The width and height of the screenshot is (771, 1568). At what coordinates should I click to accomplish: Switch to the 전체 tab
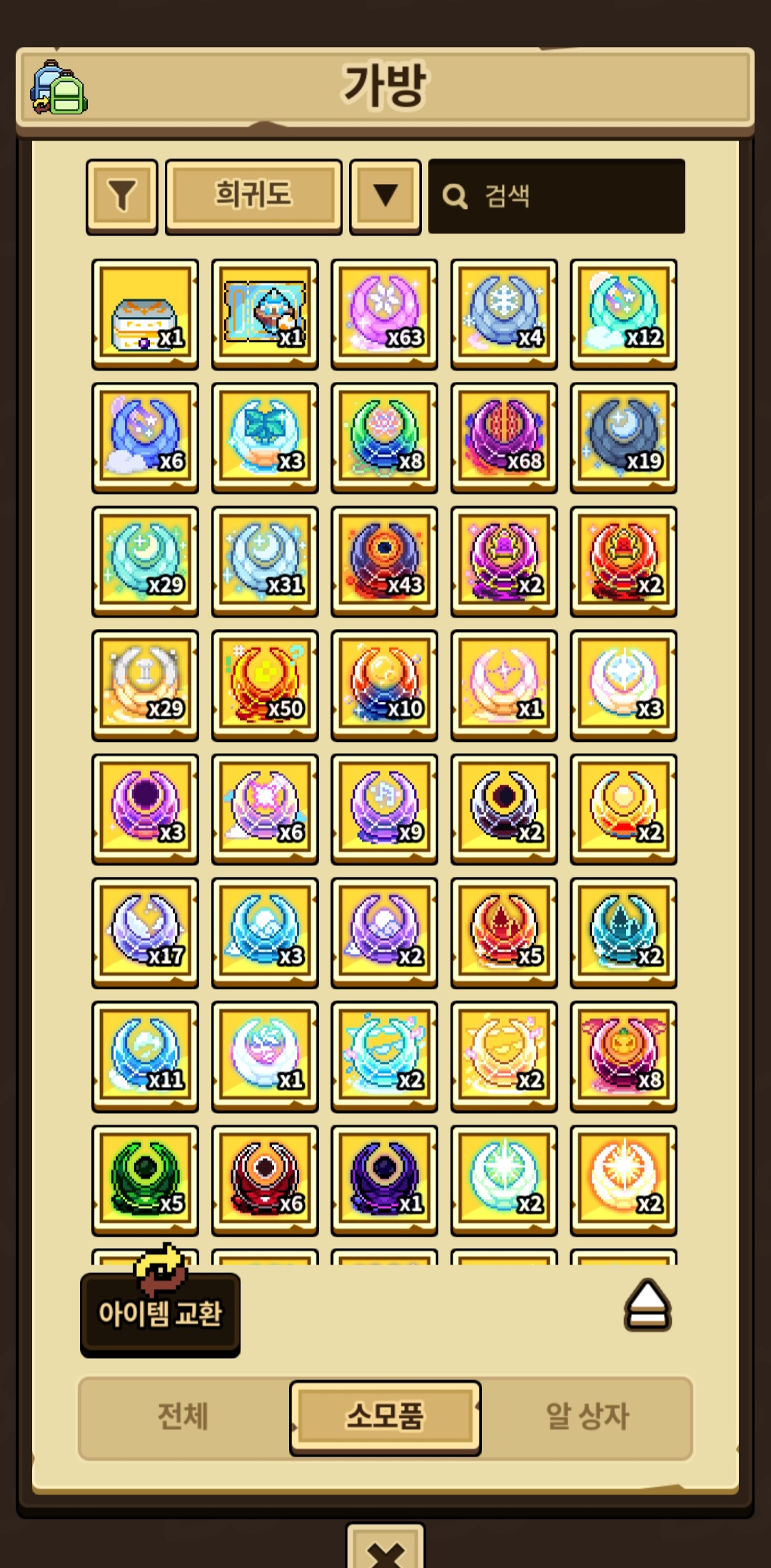click(x=183, y=1417)
